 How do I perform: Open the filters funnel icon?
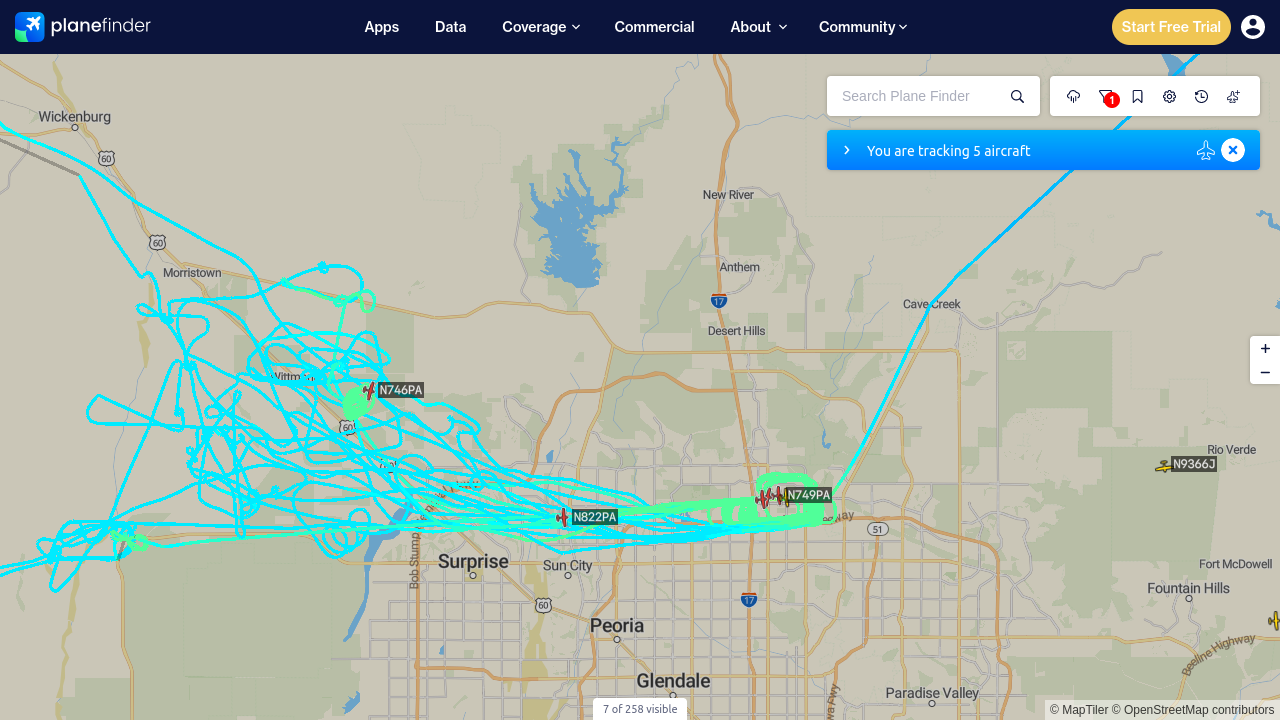coord(1105,96)
